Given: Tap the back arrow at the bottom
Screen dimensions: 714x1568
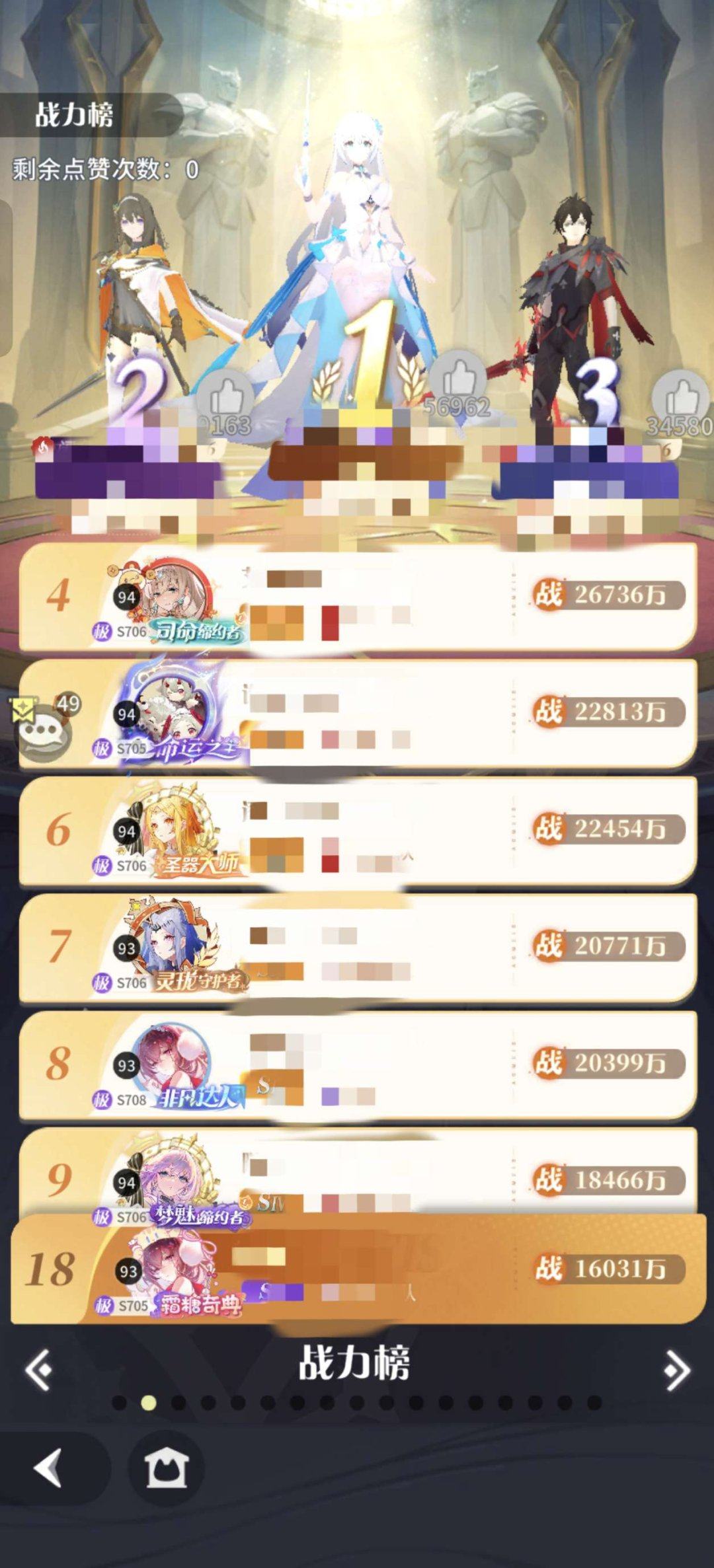Looking at the screenshot, I should tap(48, 1468).
